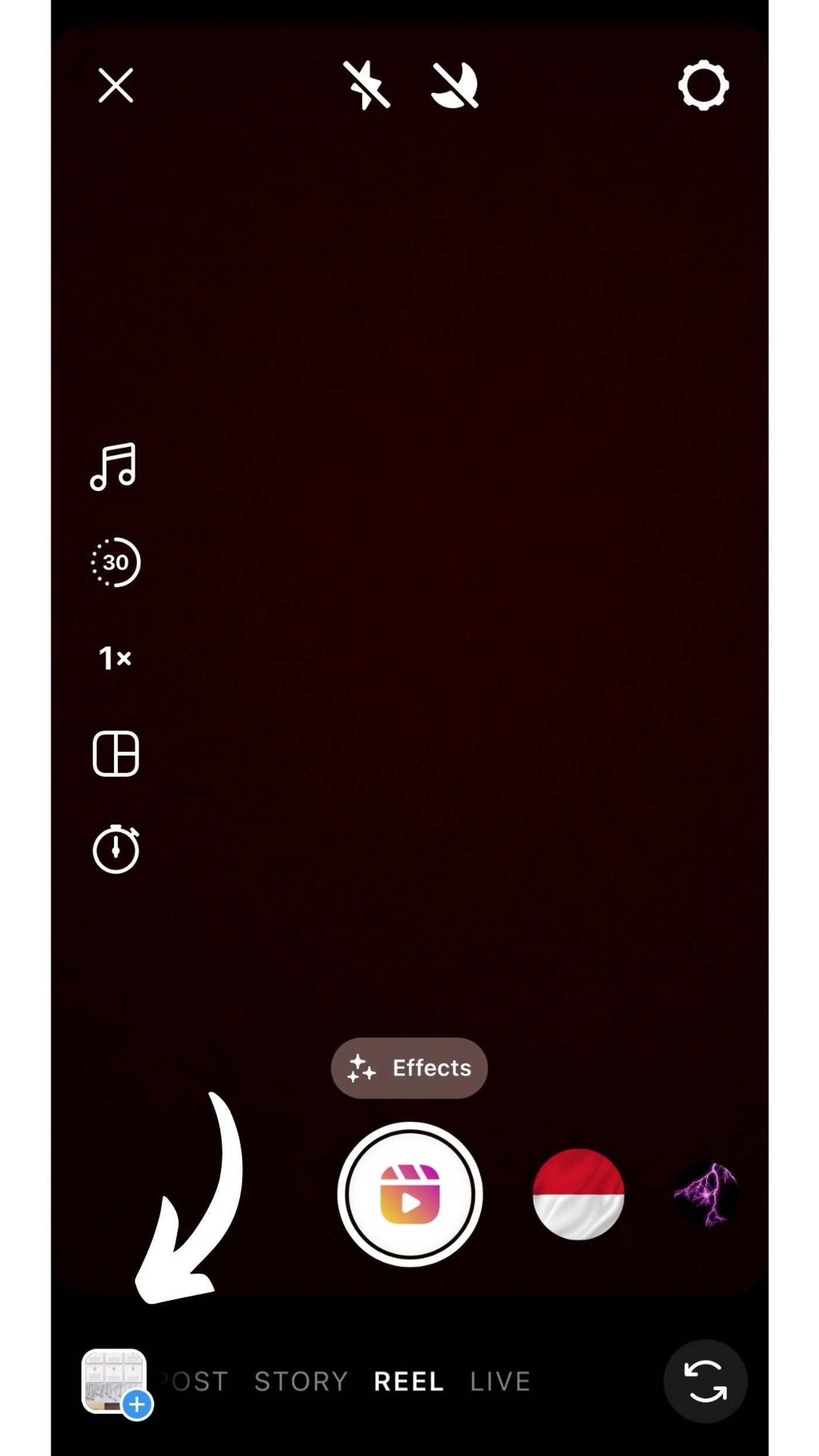Select the purple lightning effect

point(706,1194)
